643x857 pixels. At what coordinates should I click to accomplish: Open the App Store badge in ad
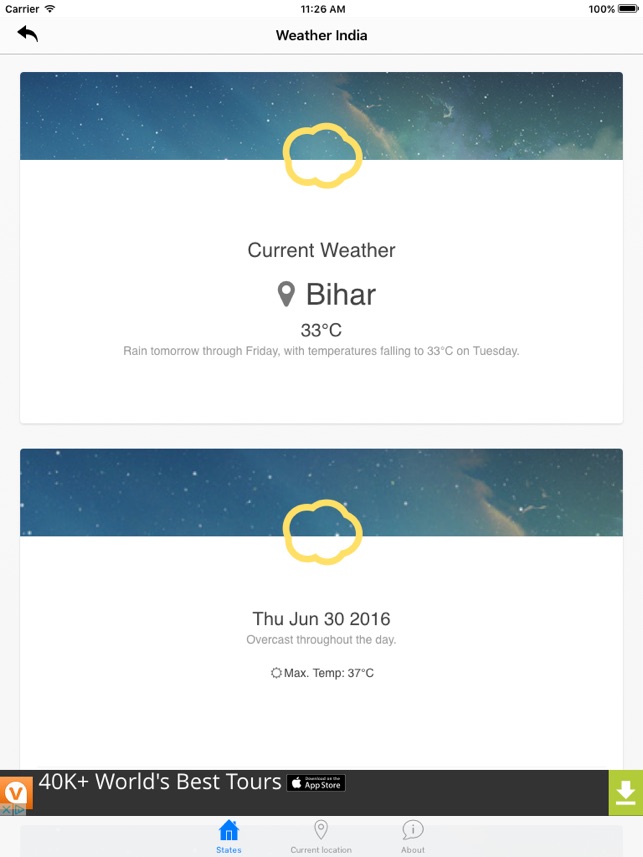coord(316,783)
